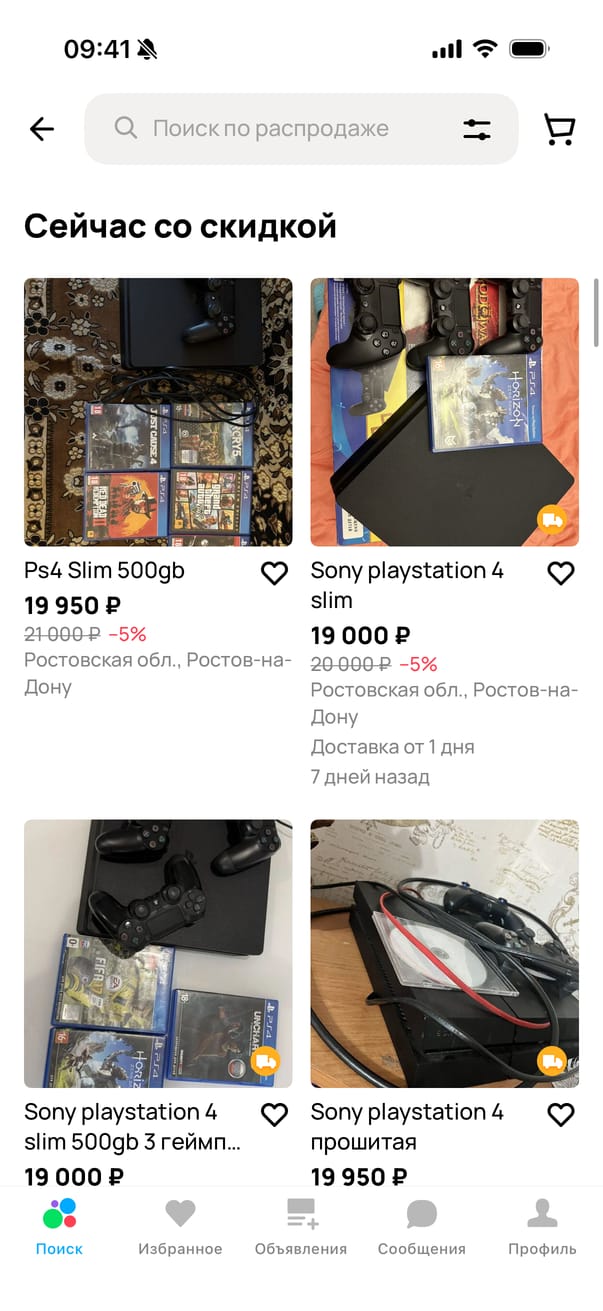The image size is (603, 1311).
Task: Select the Поиск tab
Action: point(59,1226)
